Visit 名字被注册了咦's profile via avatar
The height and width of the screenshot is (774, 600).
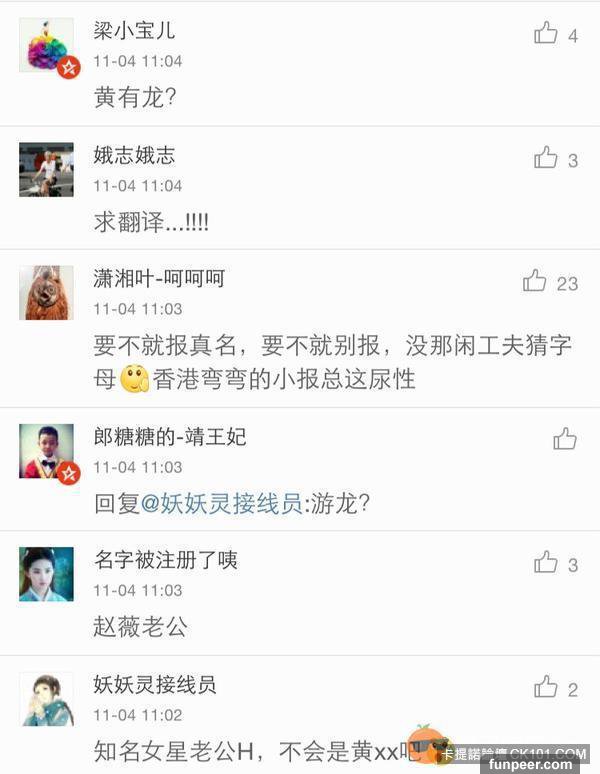point(46,574)
